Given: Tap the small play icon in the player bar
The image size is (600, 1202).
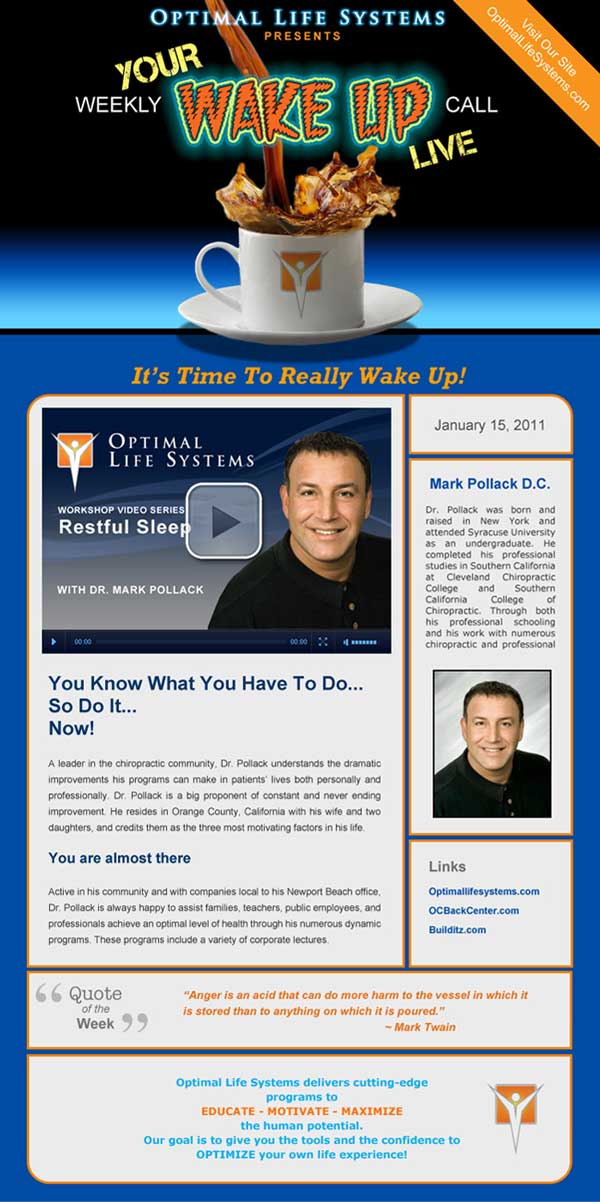Looking at the screenshot, I should (x=54, y=642).
